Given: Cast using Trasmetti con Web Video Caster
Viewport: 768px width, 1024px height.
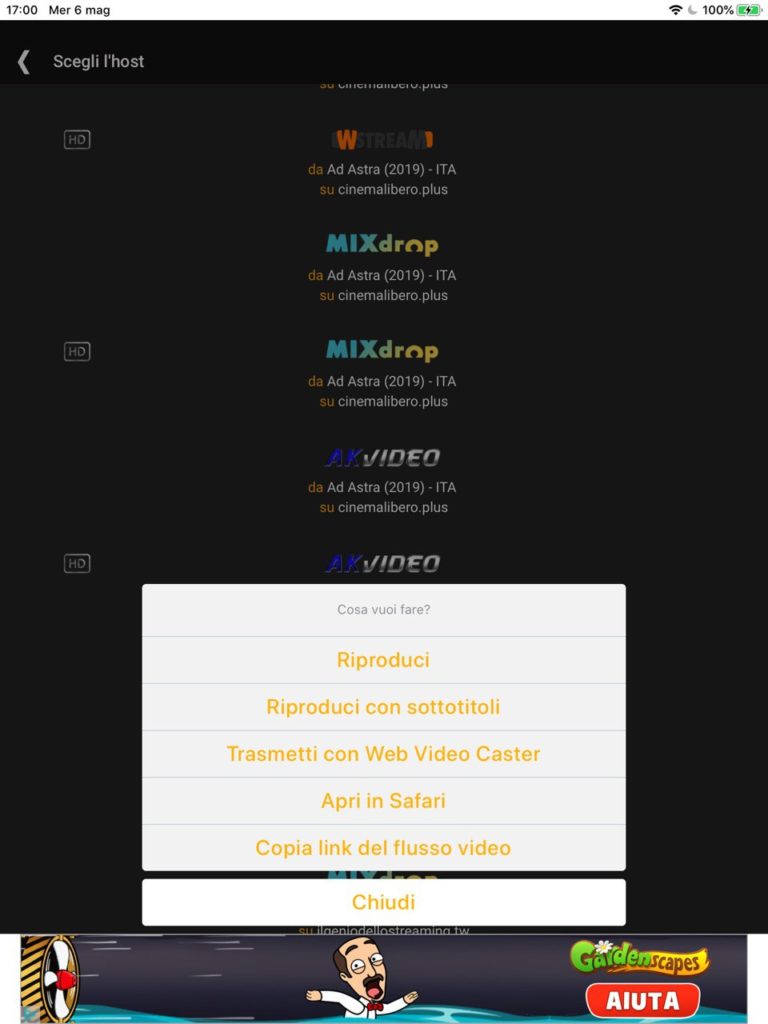Looking at the screenshot, I should [x=383, y=754].
